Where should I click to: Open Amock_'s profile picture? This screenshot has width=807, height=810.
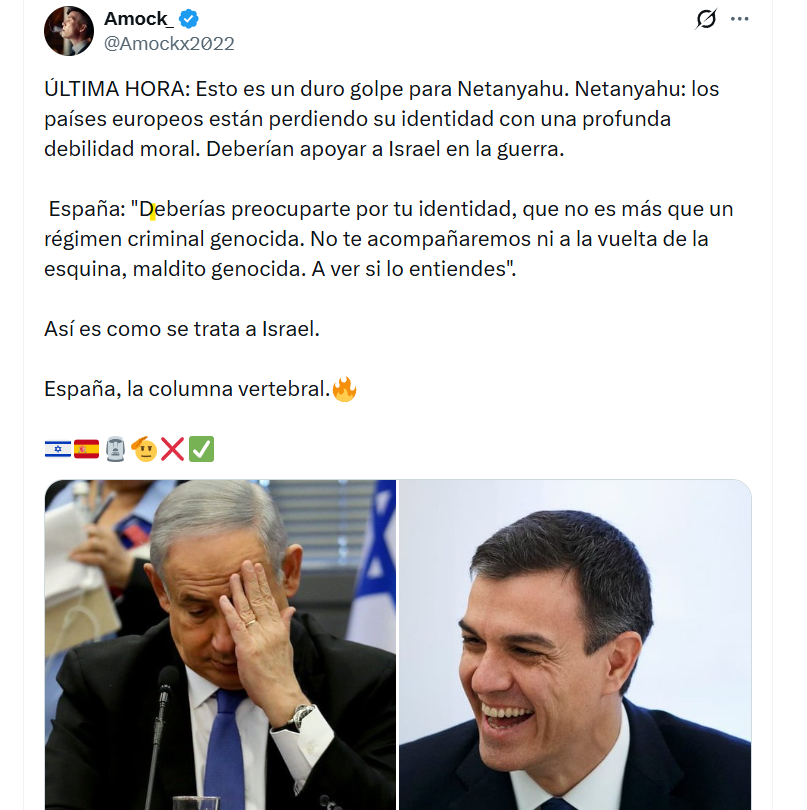click(68, 31)
